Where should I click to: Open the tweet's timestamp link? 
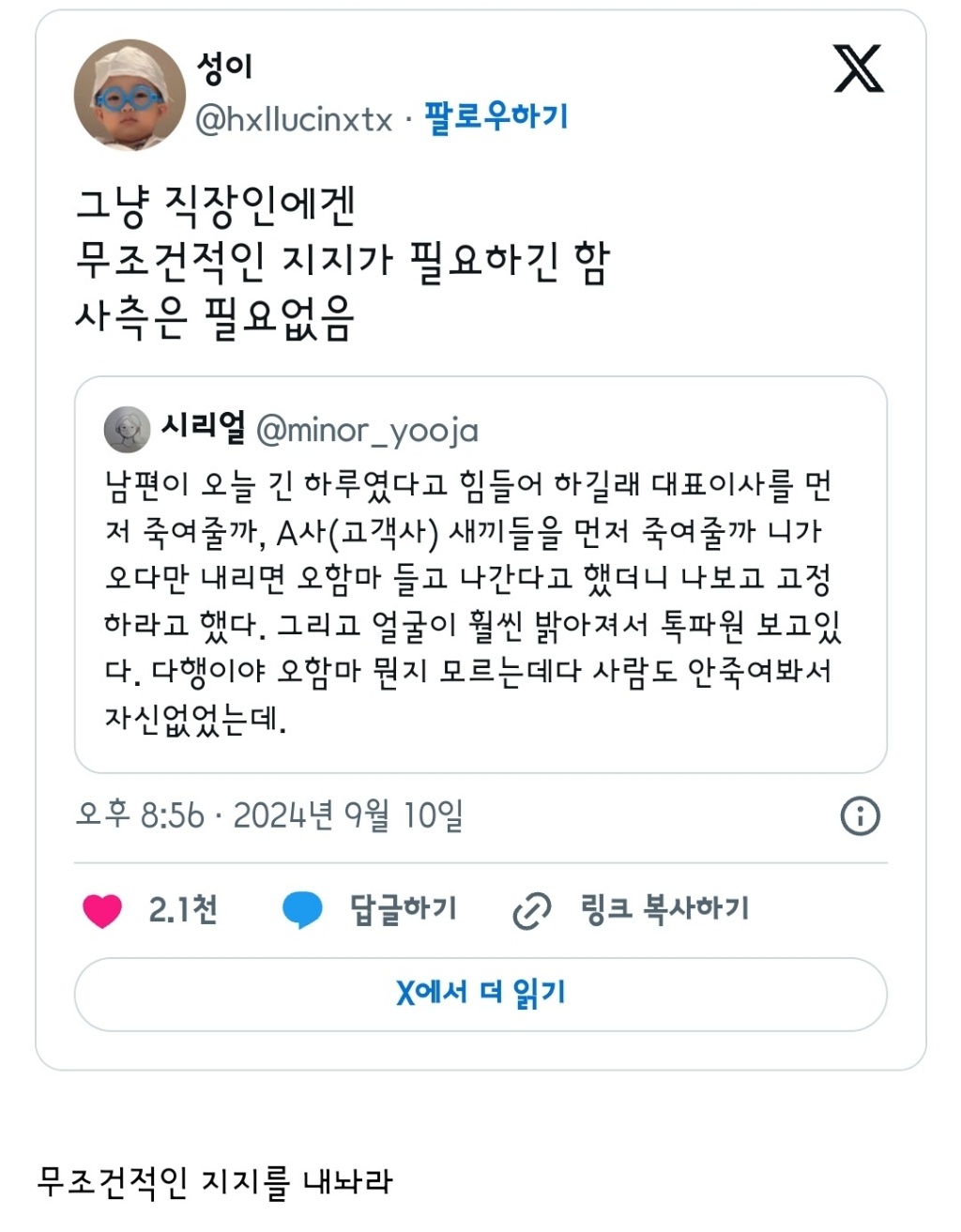(269, 815)
